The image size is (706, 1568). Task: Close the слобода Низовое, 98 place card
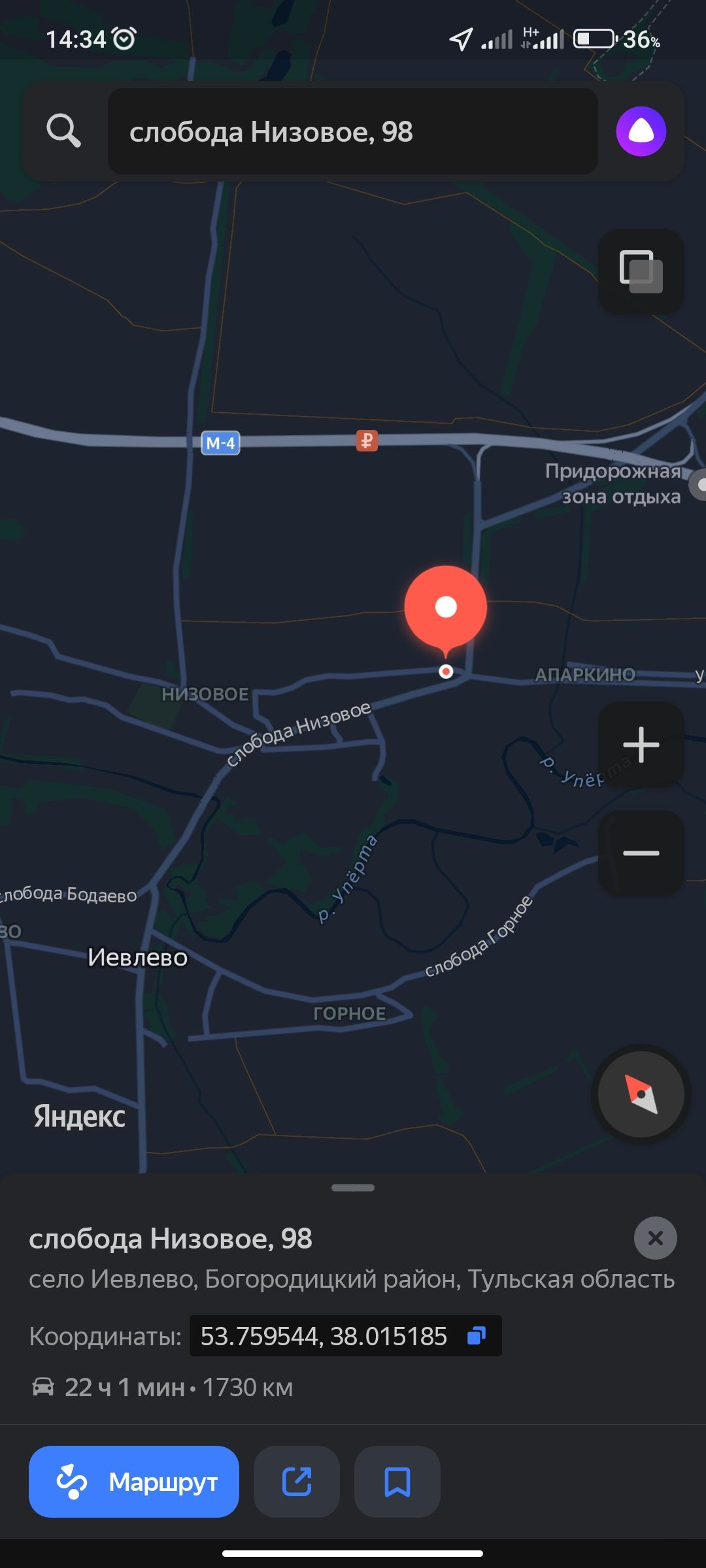pyautogui.click(x=655, y=1238)
